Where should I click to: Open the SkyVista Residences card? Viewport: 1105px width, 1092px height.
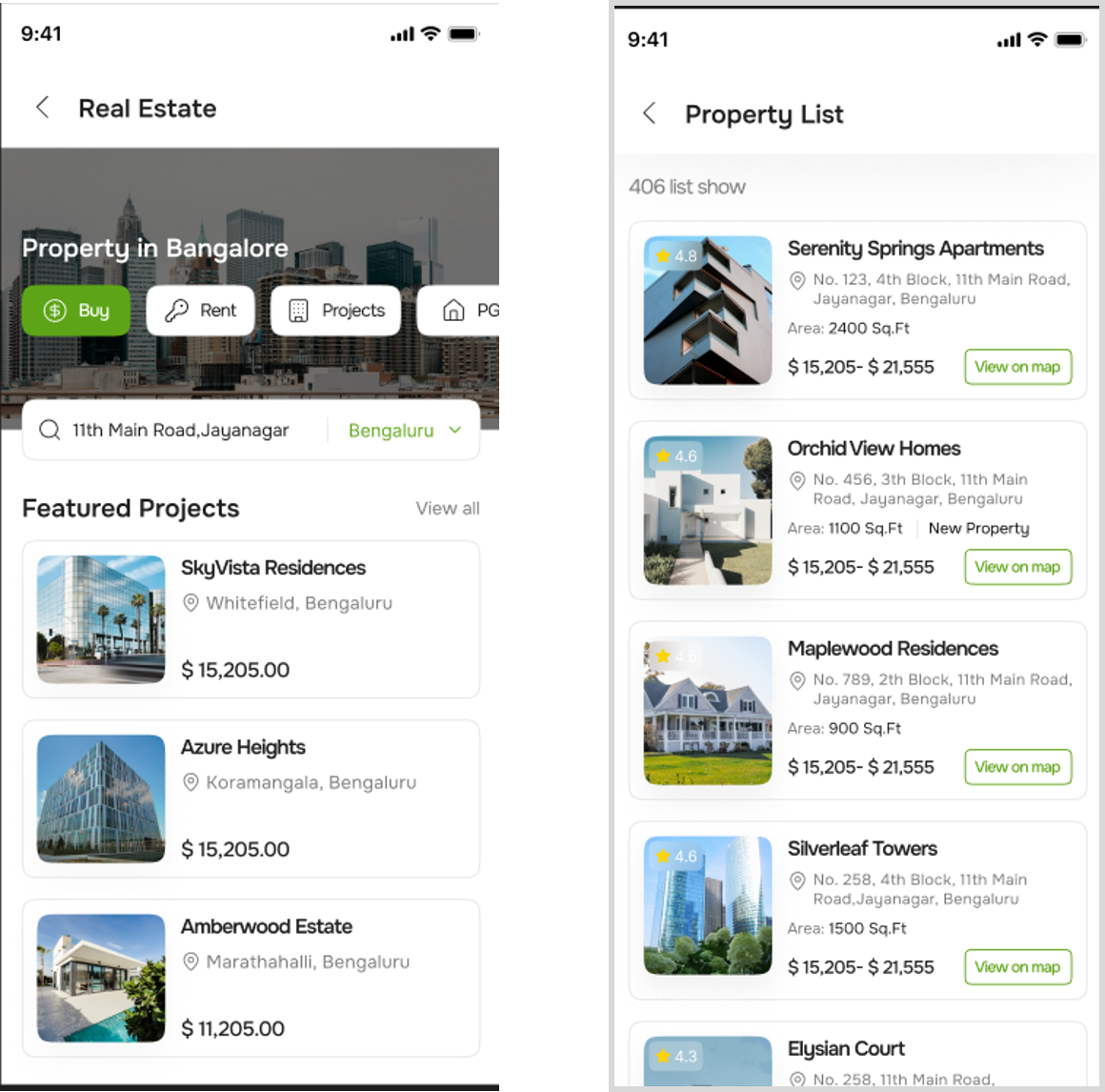tap(251, 619)
